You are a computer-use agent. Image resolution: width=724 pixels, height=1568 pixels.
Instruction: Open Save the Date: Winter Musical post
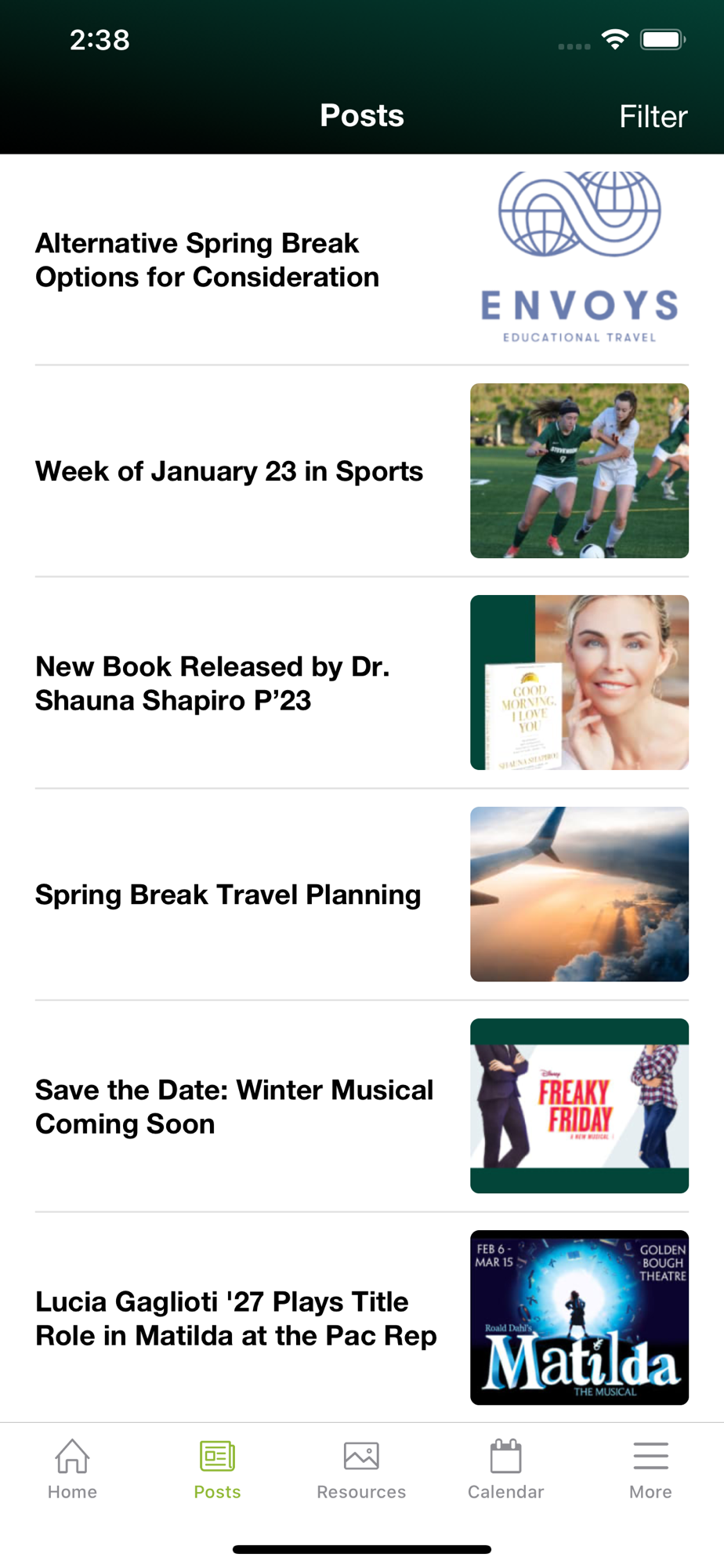pyautogui.click(x=234, y=1106)
